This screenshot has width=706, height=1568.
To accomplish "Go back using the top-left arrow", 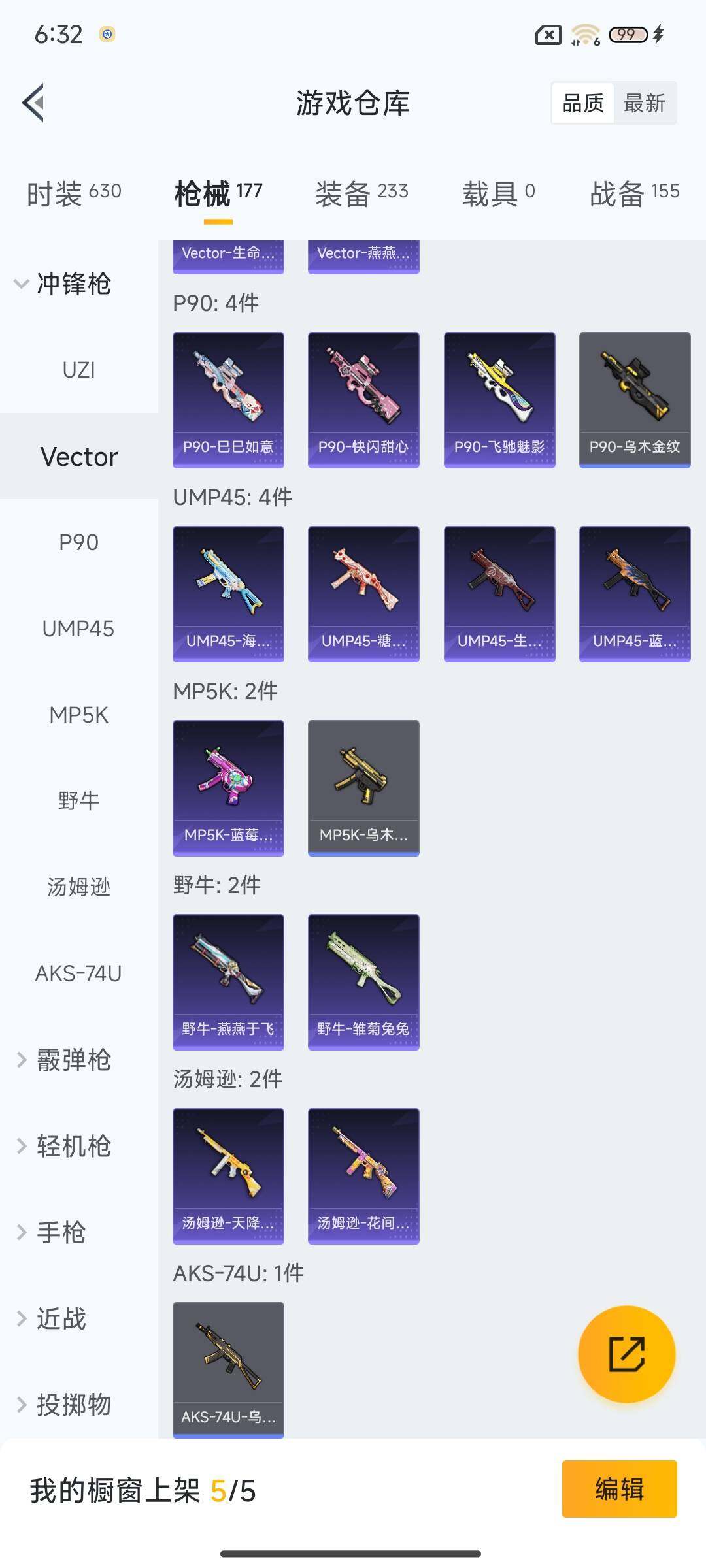I will (x=33, y=103).
